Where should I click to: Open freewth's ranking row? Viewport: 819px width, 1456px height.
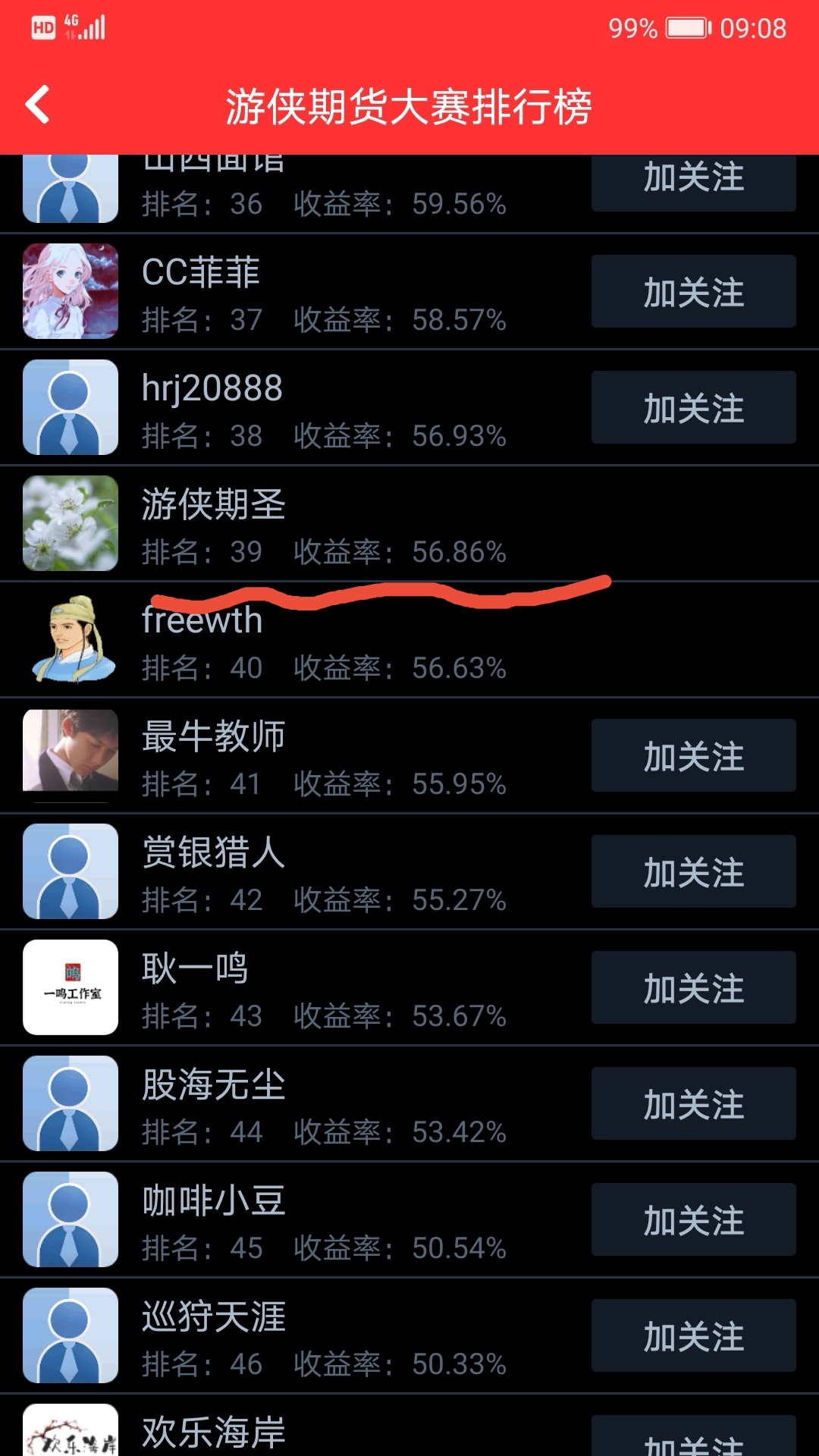[409, 639]
